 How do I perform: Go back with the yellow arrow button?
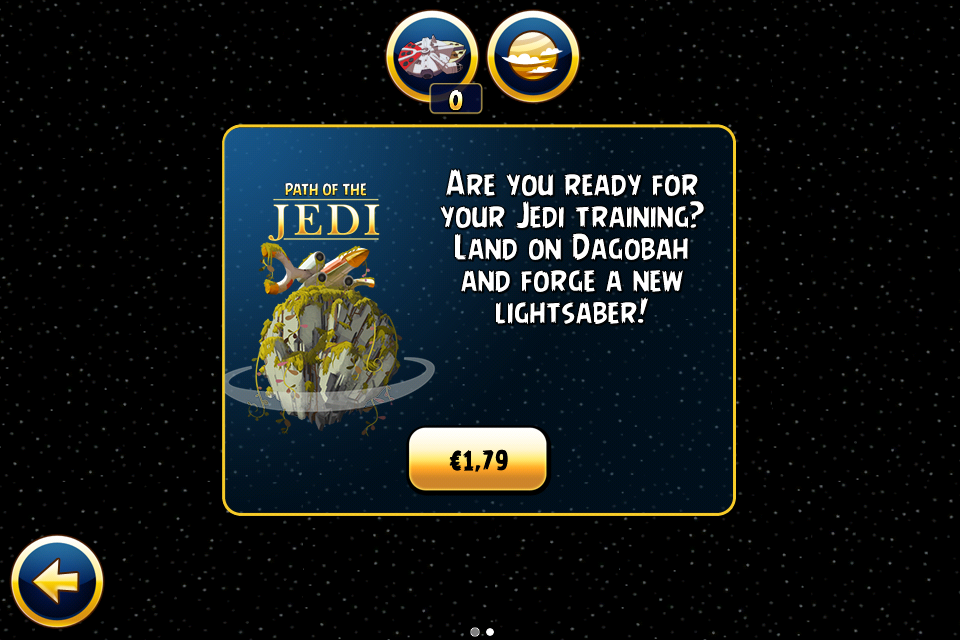[57, 582]
